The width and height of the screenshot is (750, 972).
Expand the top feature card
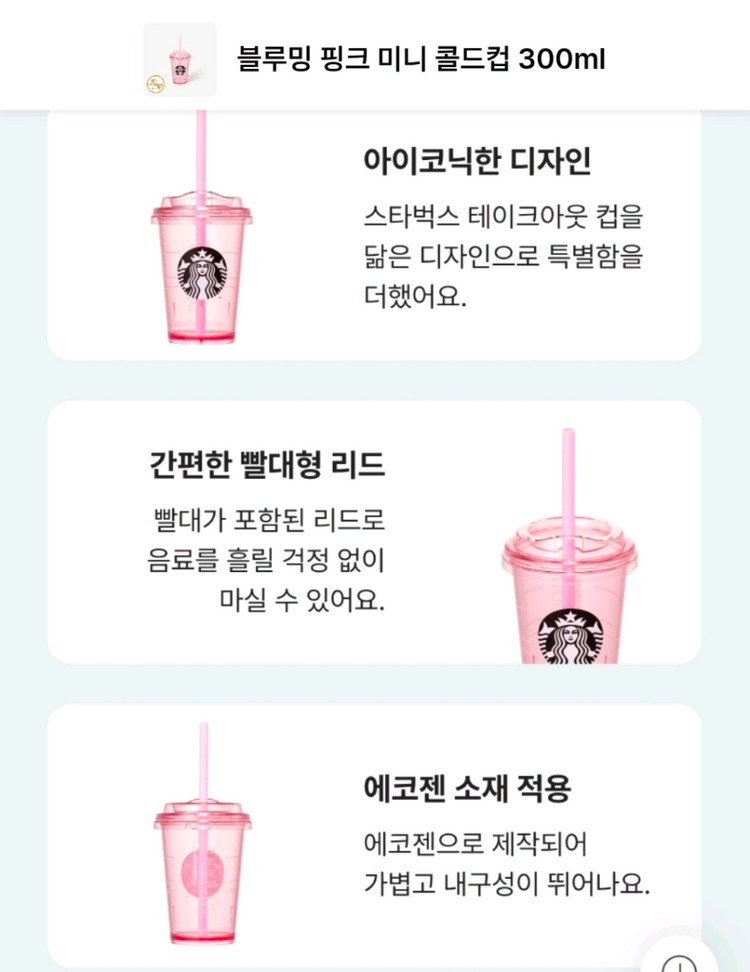(375, 230)
